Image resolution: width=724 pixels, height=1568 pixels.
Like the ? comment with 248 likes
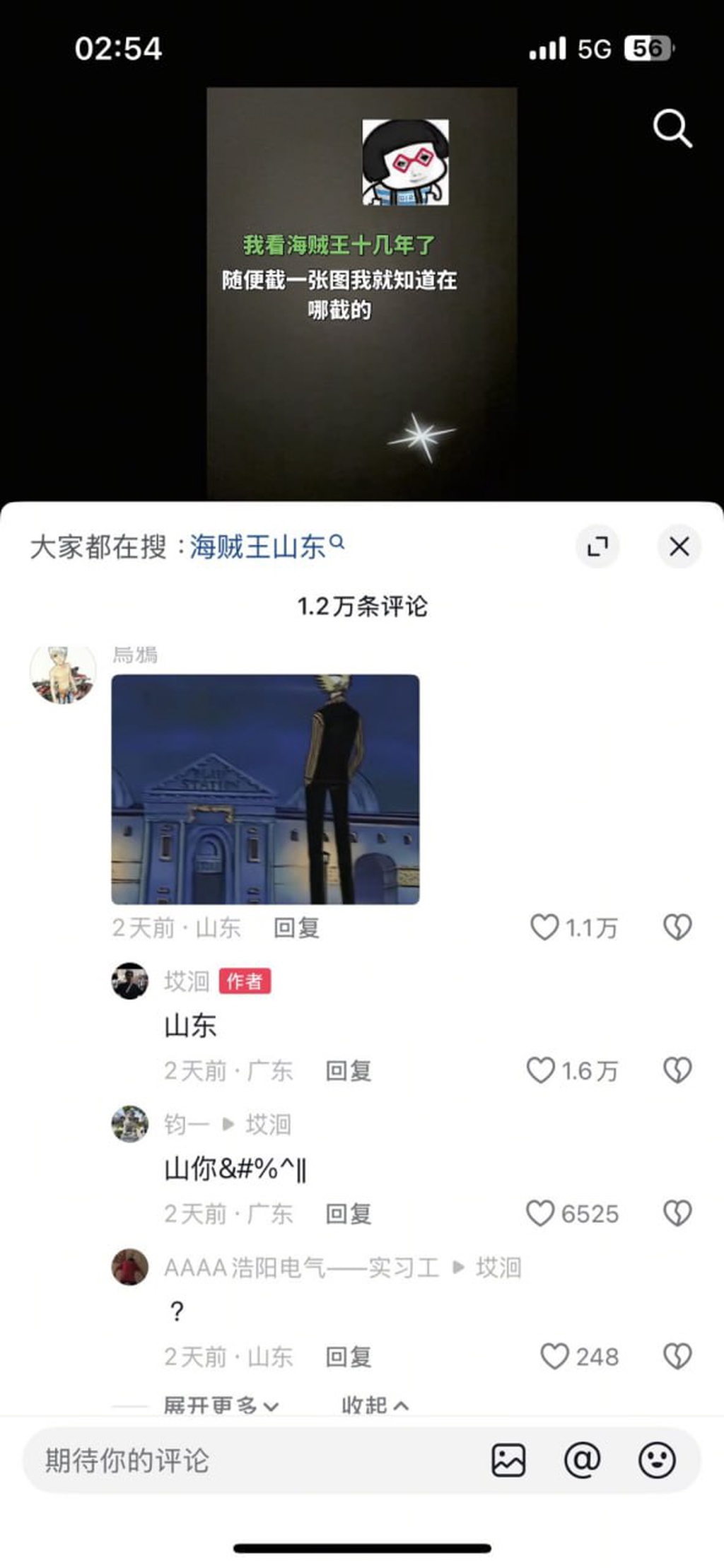coord(554,1356)
